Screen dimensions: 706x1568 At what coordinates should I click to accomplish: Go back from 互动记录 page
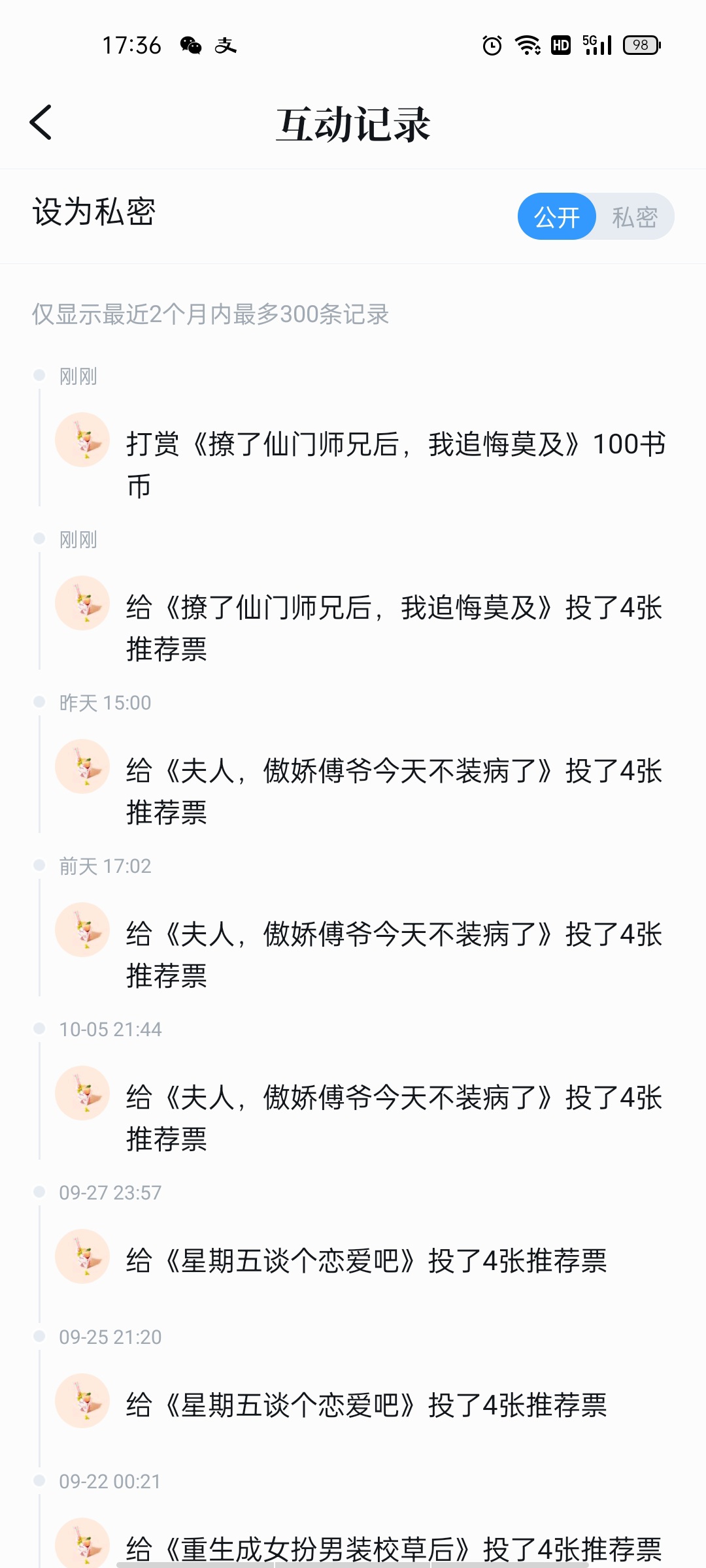pyautogui.click(x=41, y=123)
